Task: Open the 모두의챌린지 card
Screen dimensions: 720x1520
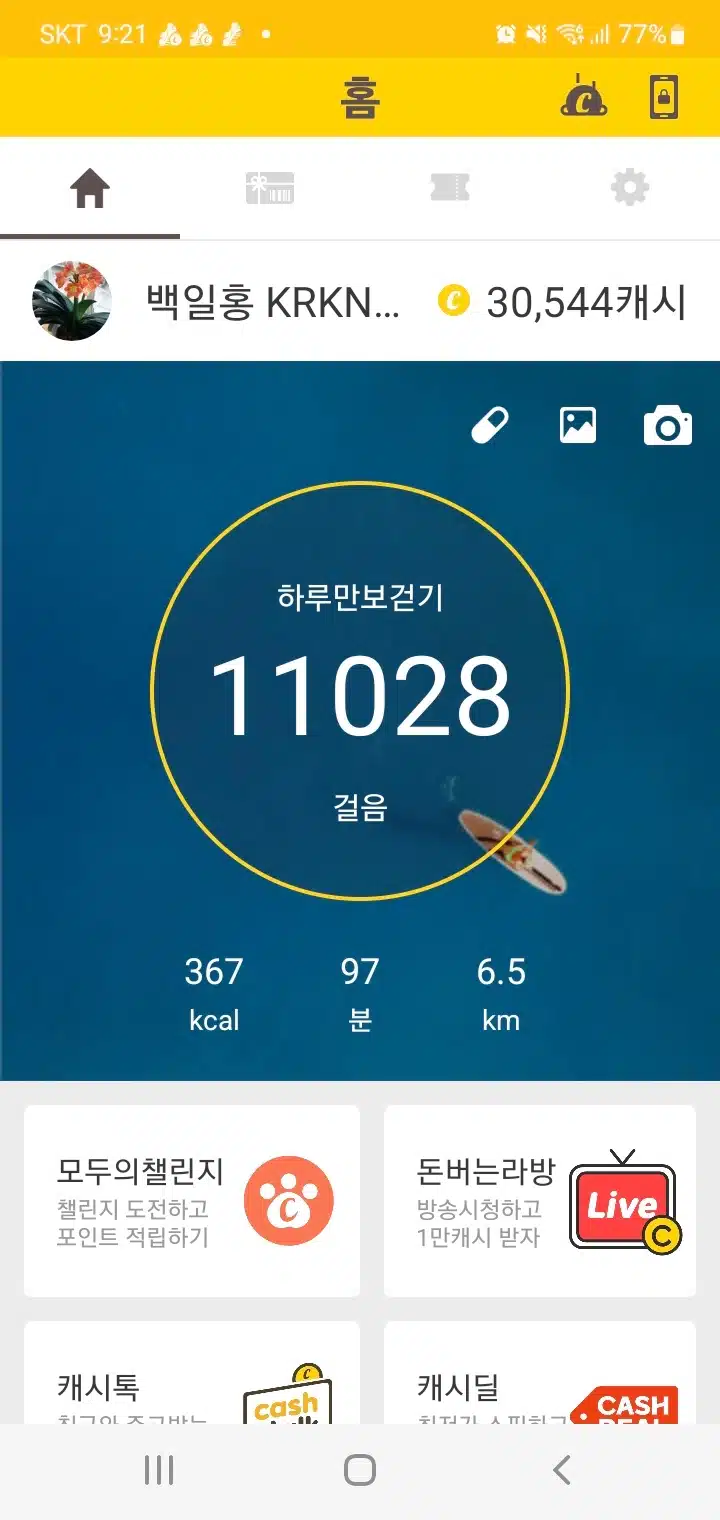Action: click(x=192, y=1200)
